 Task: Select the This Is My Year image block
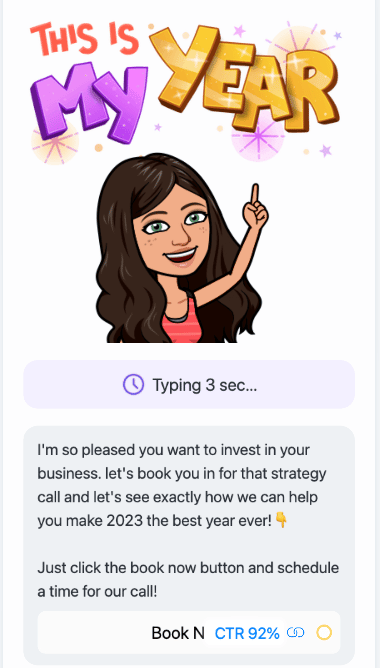186,183
